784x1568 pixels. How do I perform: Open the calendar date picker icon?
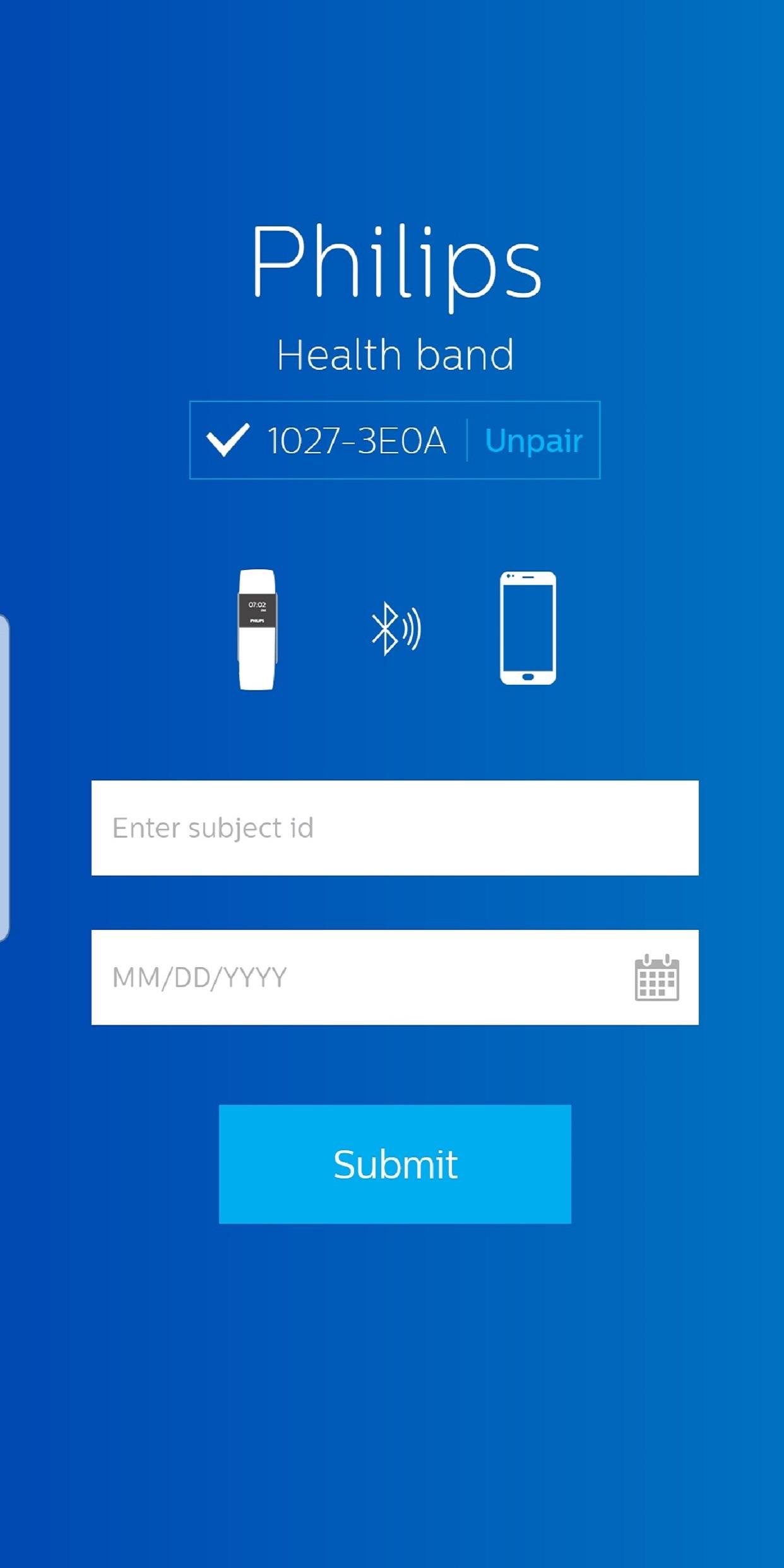tap(656, 977)
